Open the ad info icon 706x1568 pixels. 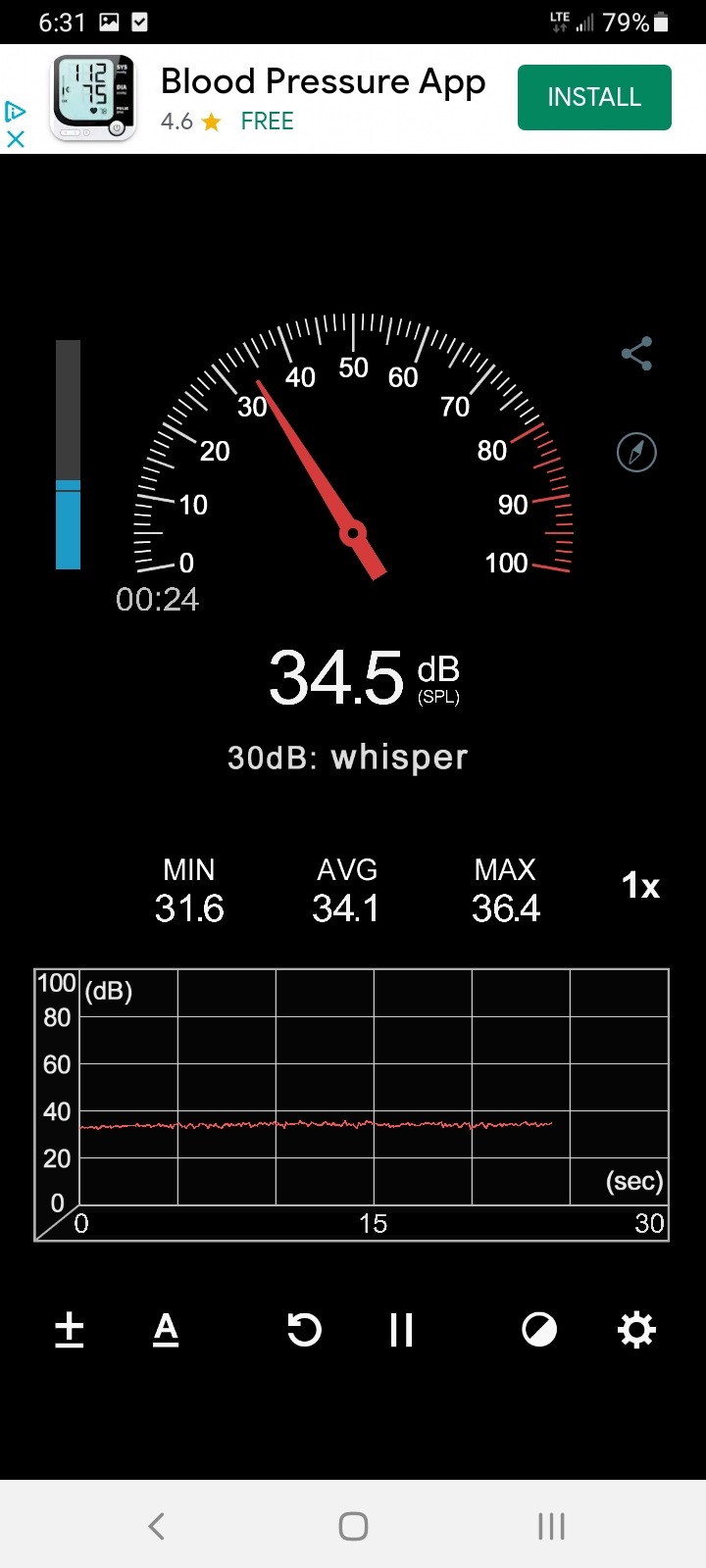tap(16, 111)
